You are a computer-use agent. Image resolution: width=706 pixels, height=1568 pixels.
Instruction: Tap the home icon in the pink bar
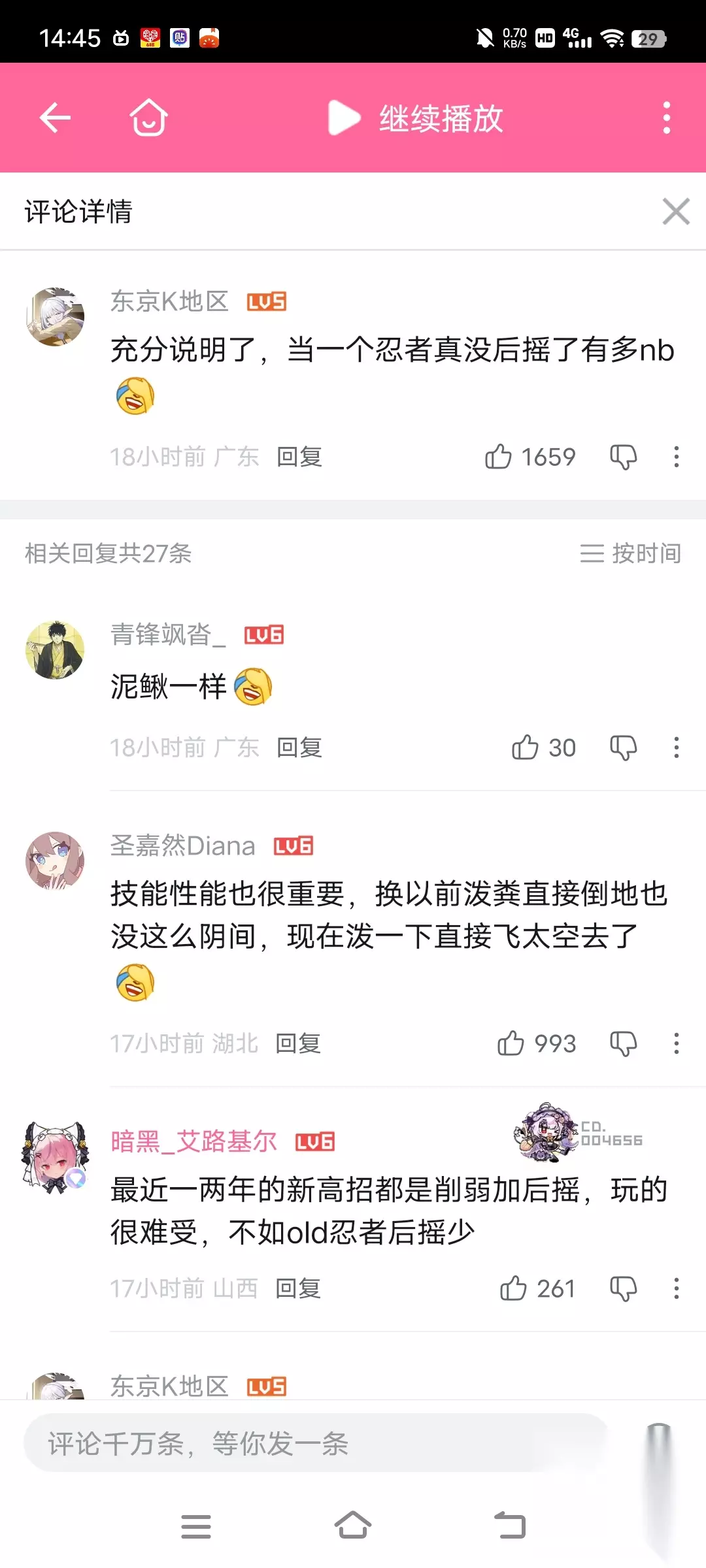point(149,118)
